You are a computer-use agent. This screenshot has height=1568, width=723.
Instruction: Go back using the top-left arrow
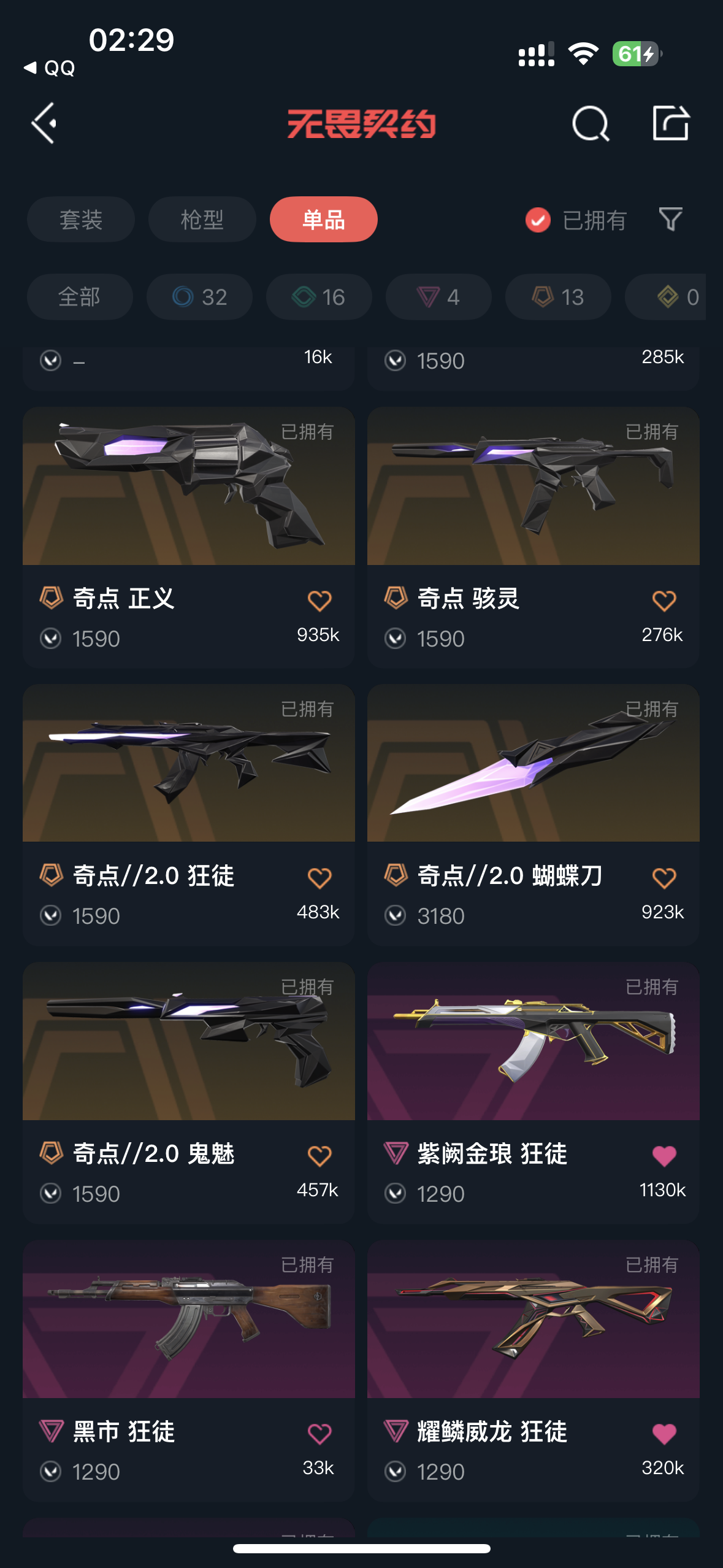pyautogui.click(x=44, y=123)
